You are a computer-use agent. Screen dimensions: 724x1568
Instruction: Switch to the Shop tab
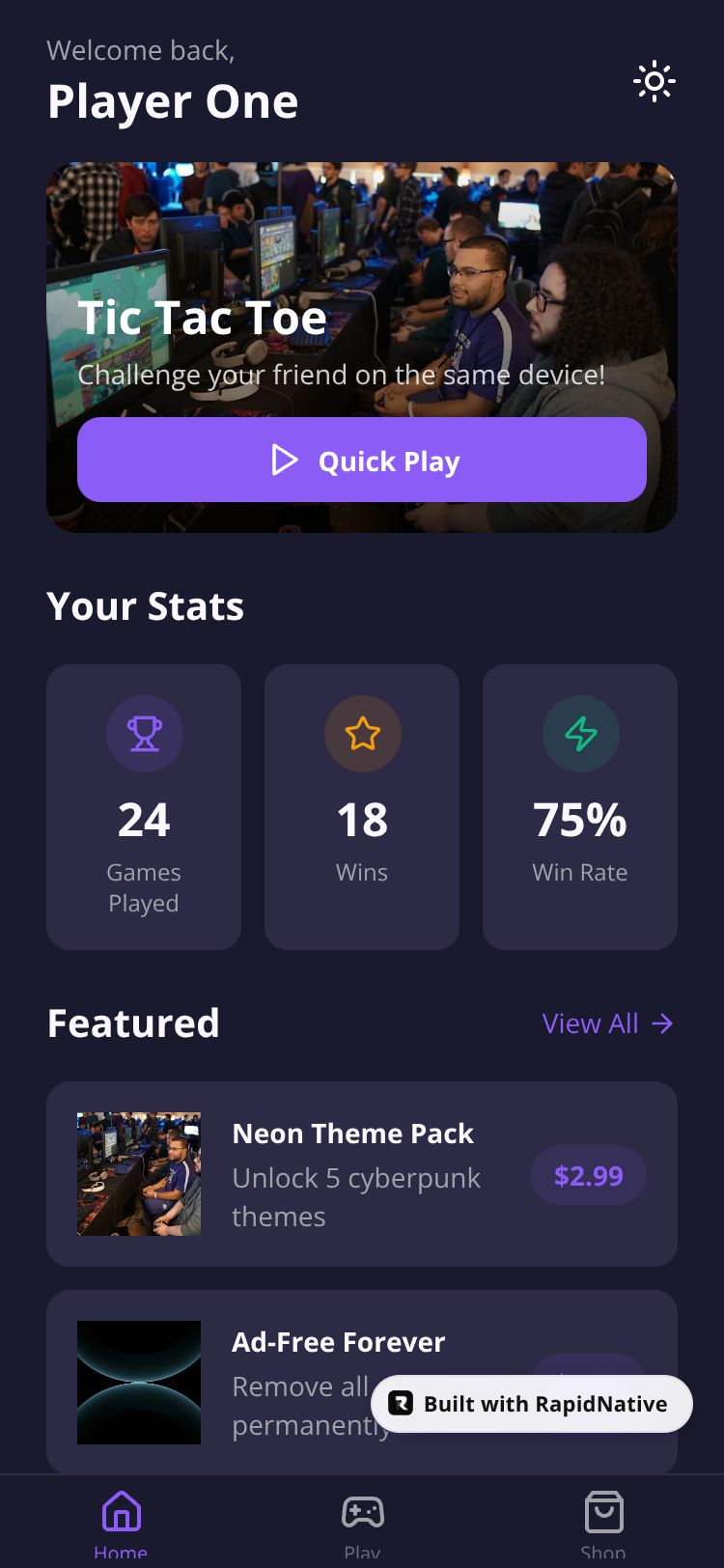tap(603, 1520)
